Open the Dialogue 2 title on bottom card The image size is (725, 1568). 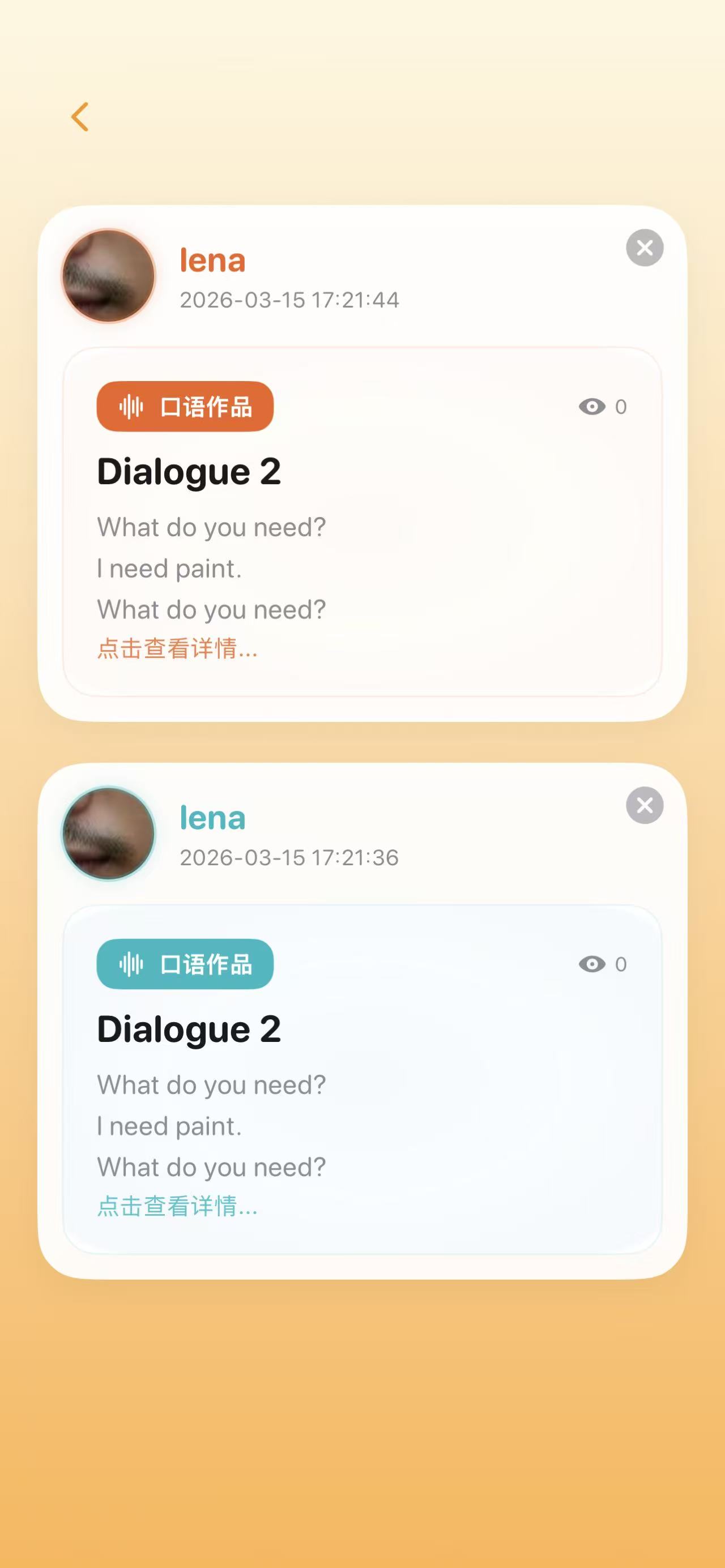click(189, 1027)
